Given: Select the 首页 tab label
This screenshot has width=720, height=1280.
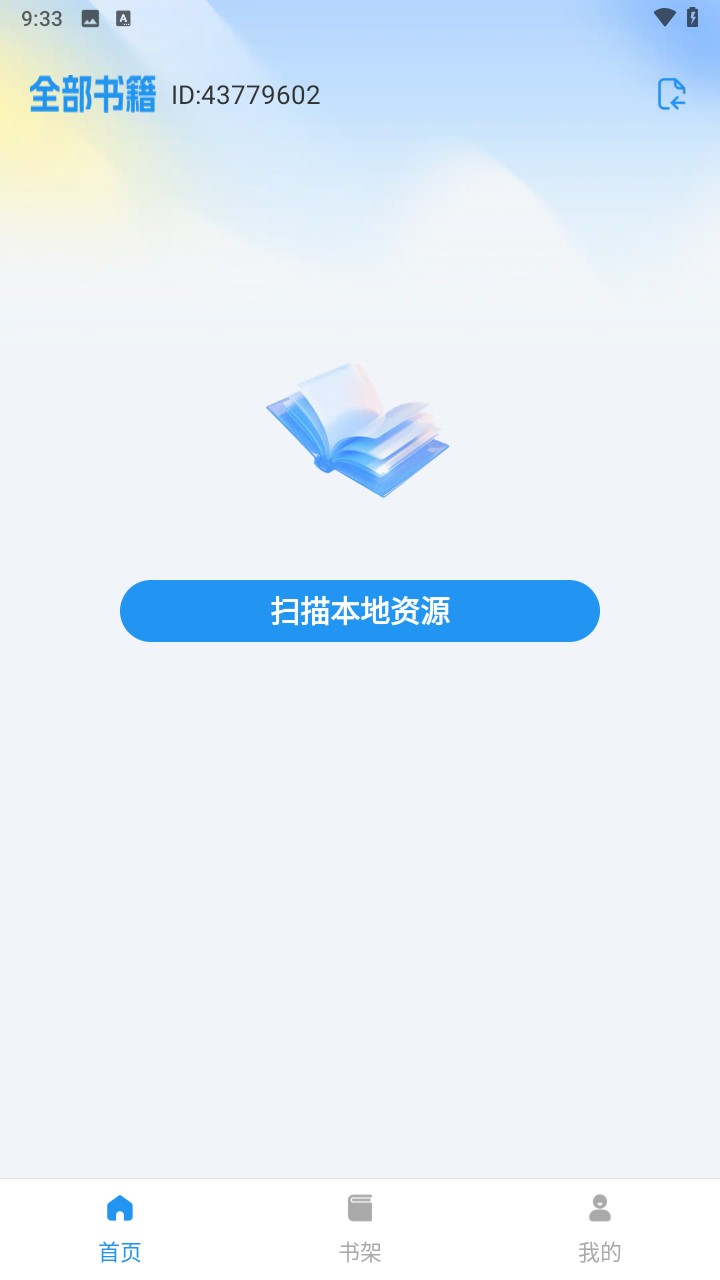Looking at the screenshot, I should (120, 1251).
